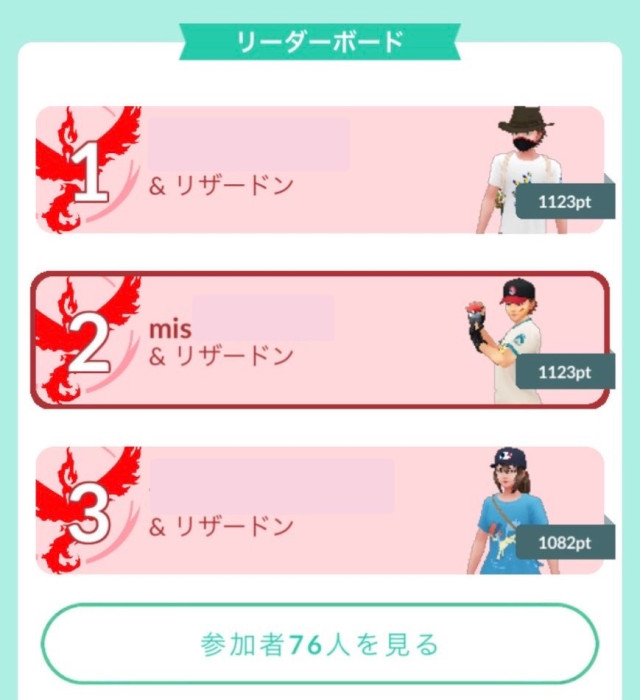
Task: Select the second-place entry starting with mis
Action: (320, 340)
